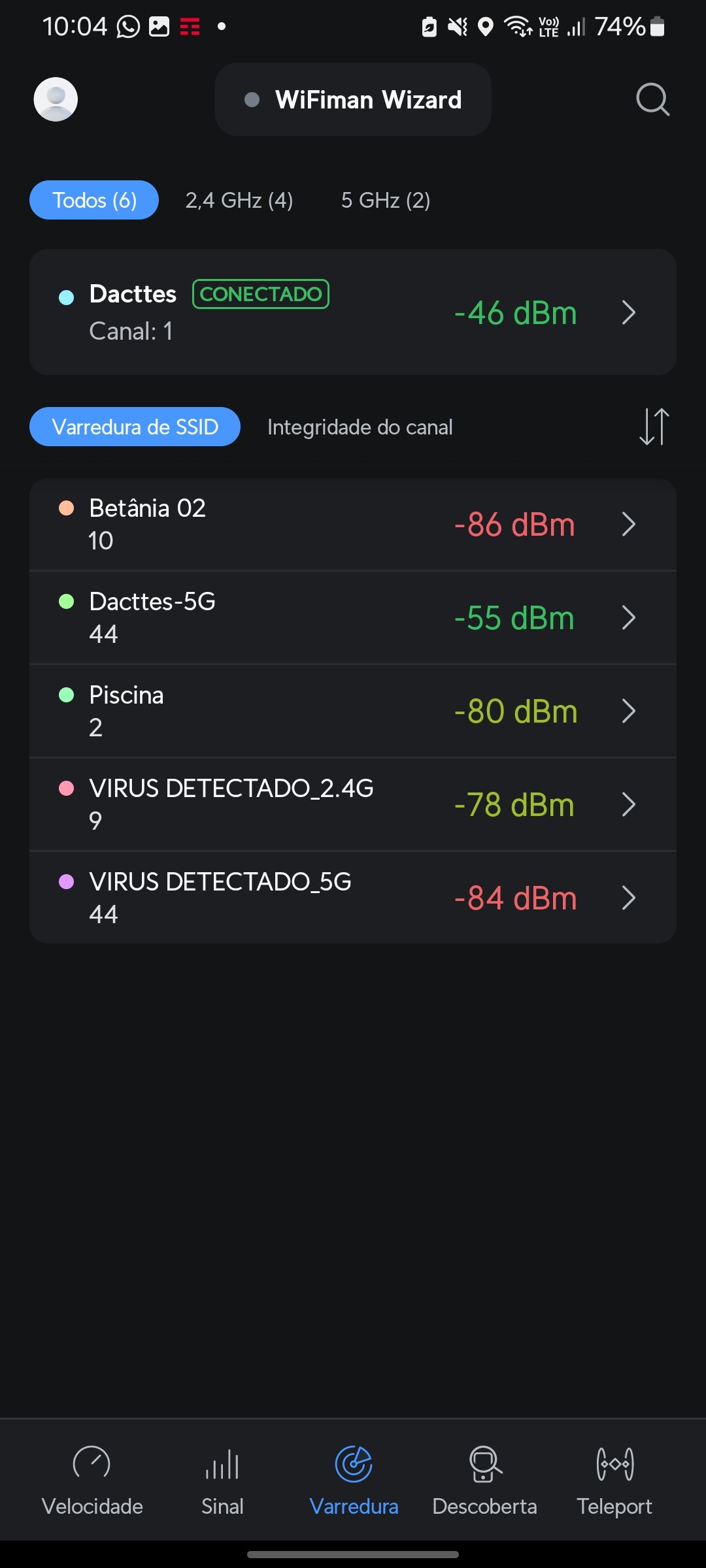Select the Varredura de SSID tab
Viewport: 706px width, 1568px height.
[x=135, y=427]
